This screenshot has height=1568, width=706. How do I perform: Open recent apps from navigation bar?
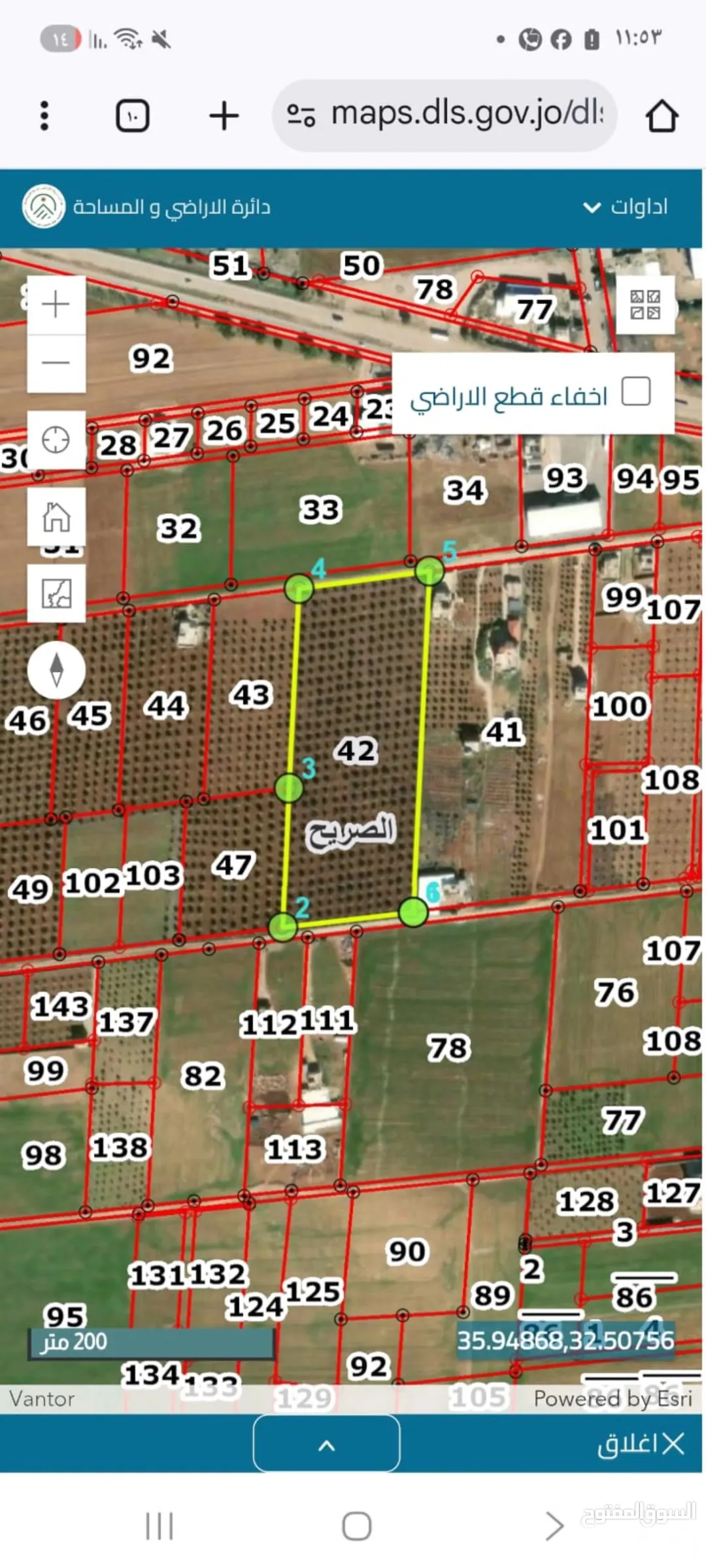tap(160, 1526)
